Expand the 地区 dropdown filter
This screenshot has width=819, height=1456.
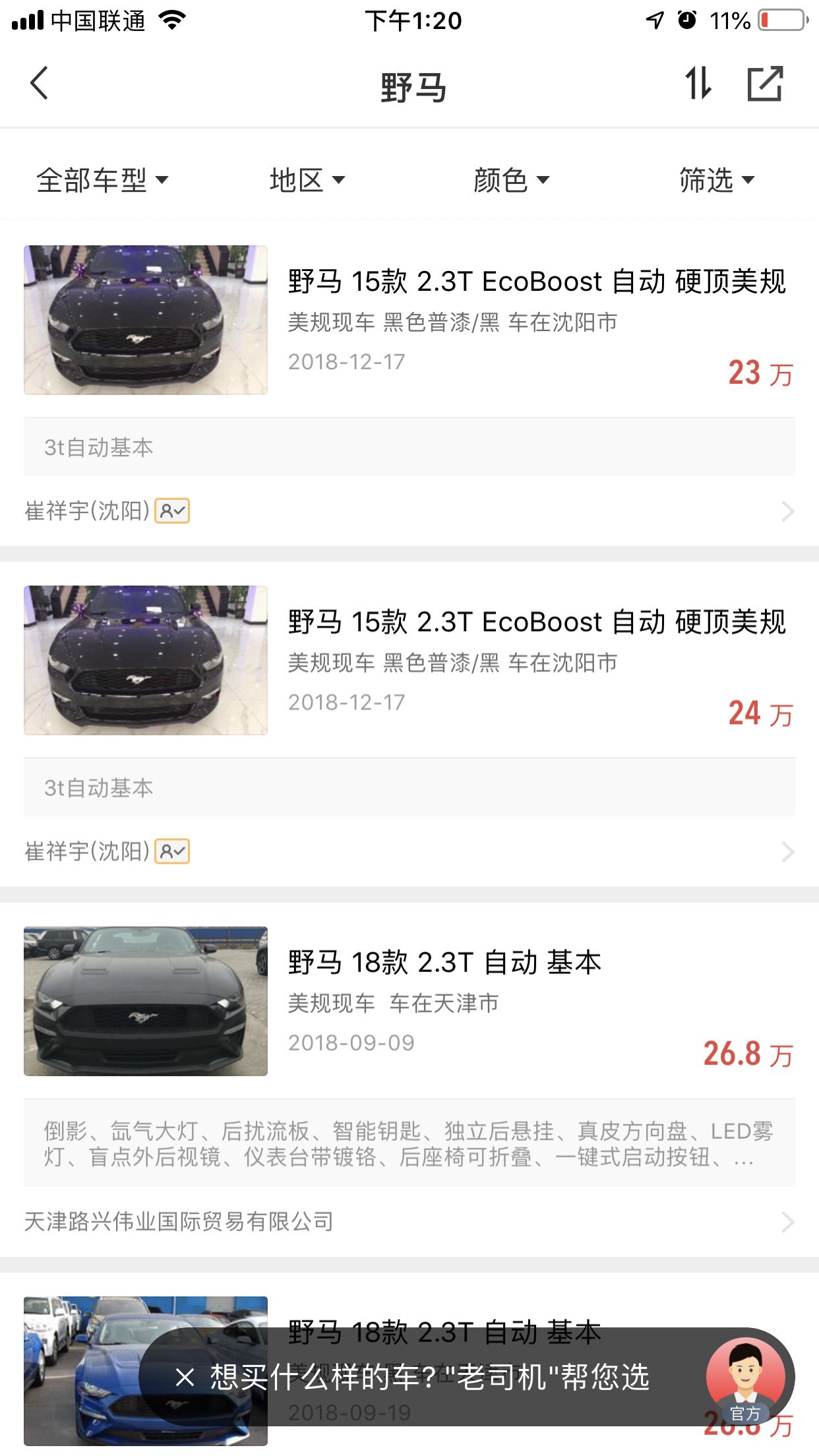coord(307,180)
